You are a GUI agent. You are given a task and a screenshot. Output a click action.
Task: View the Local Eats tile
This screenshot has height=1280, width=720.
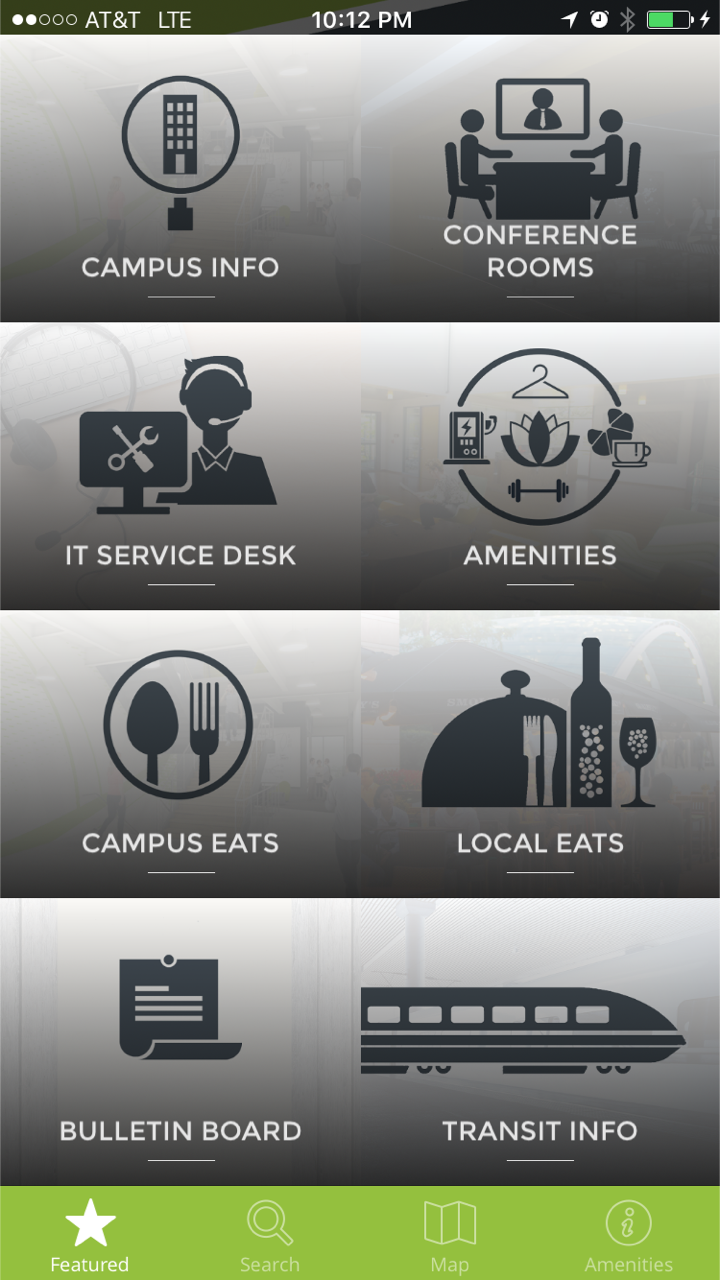point(540,754)
